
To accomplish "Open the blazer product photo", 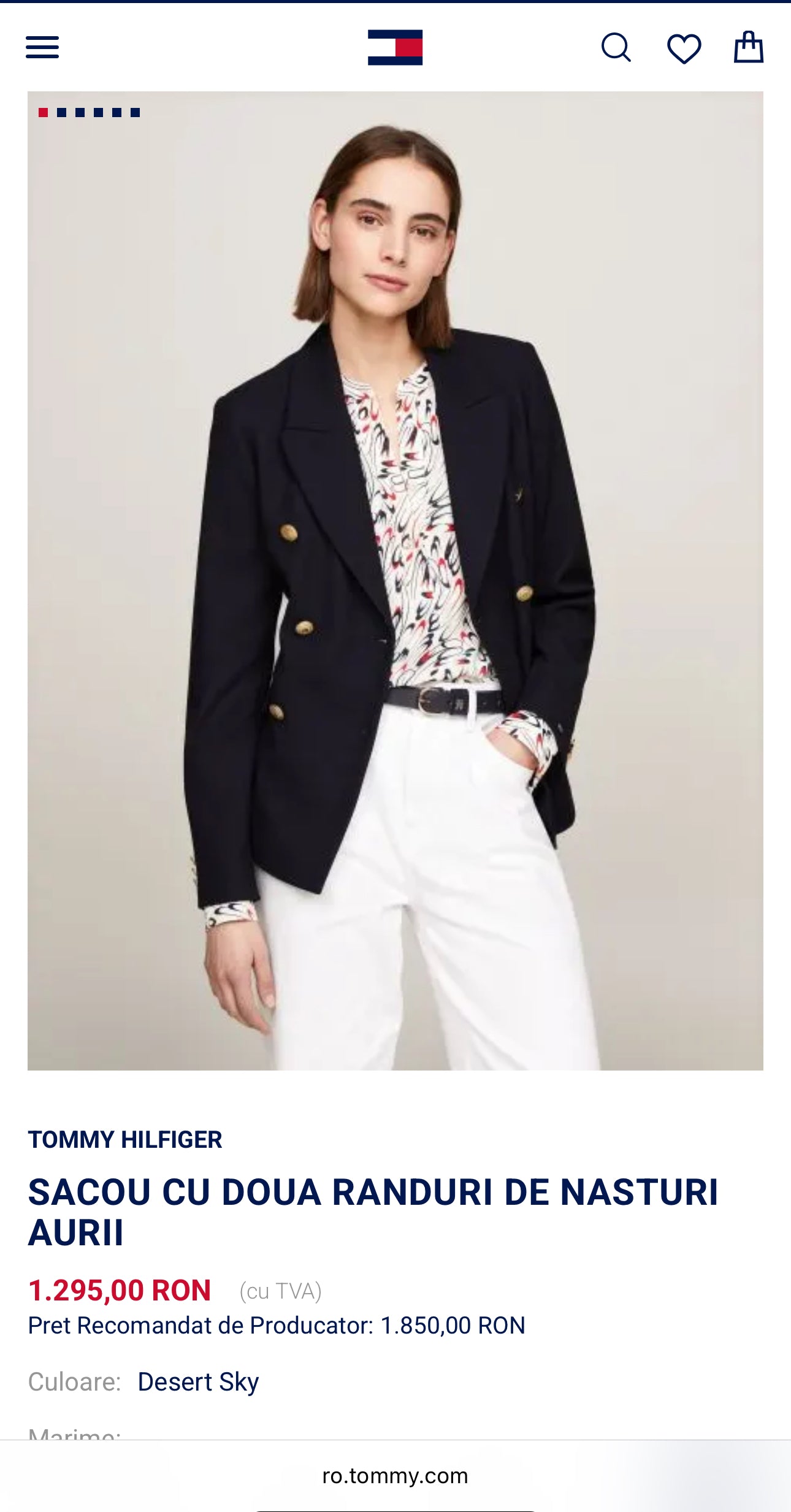I will 395,581.
